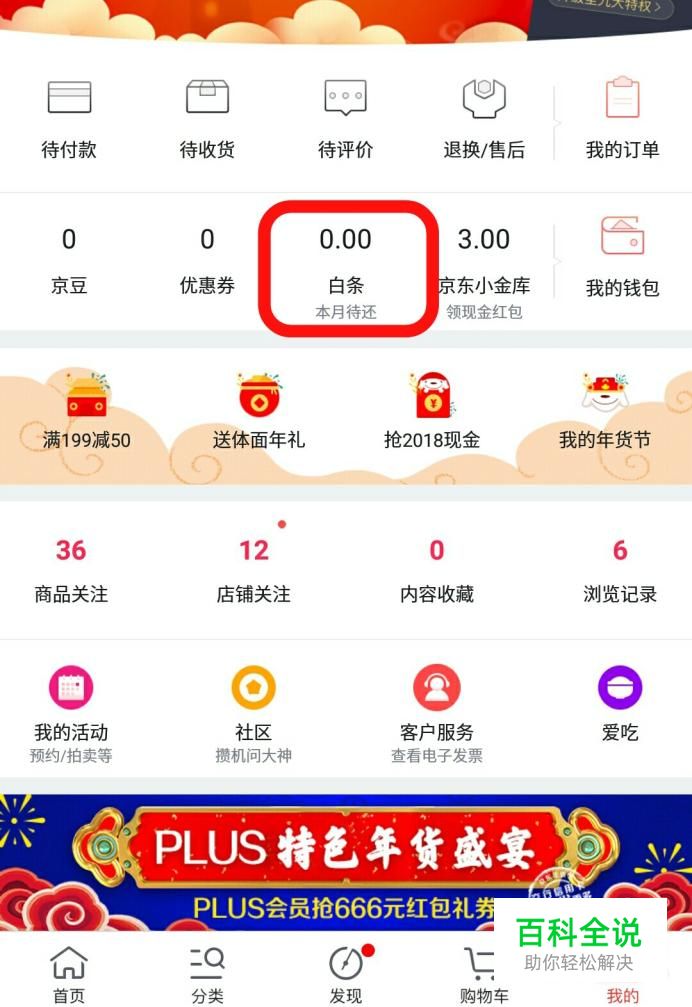Switch to the 分类 tab
692x1007 pixels.
(207, 975)
